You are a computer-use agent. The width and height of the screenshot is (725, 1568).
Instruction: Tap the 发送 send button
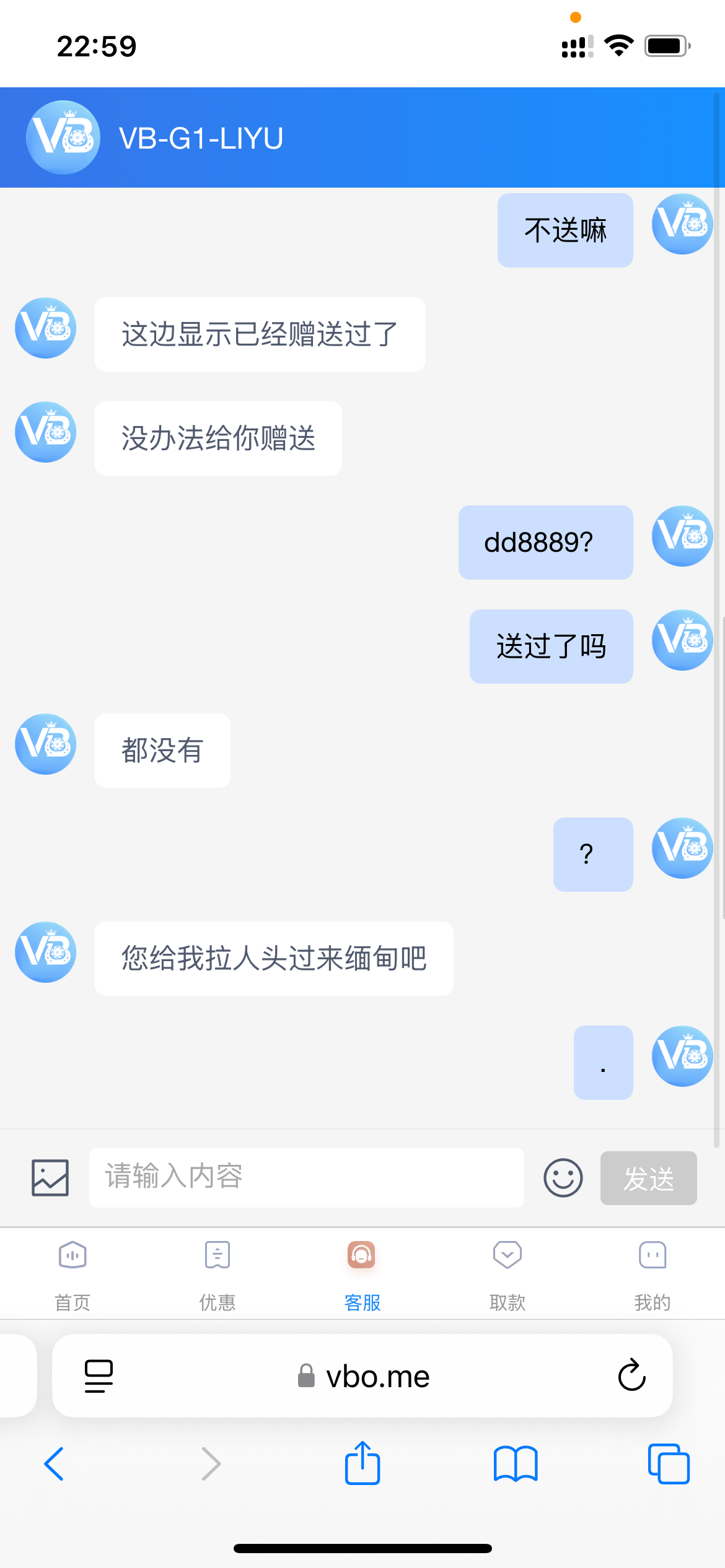click(648, 1178)
